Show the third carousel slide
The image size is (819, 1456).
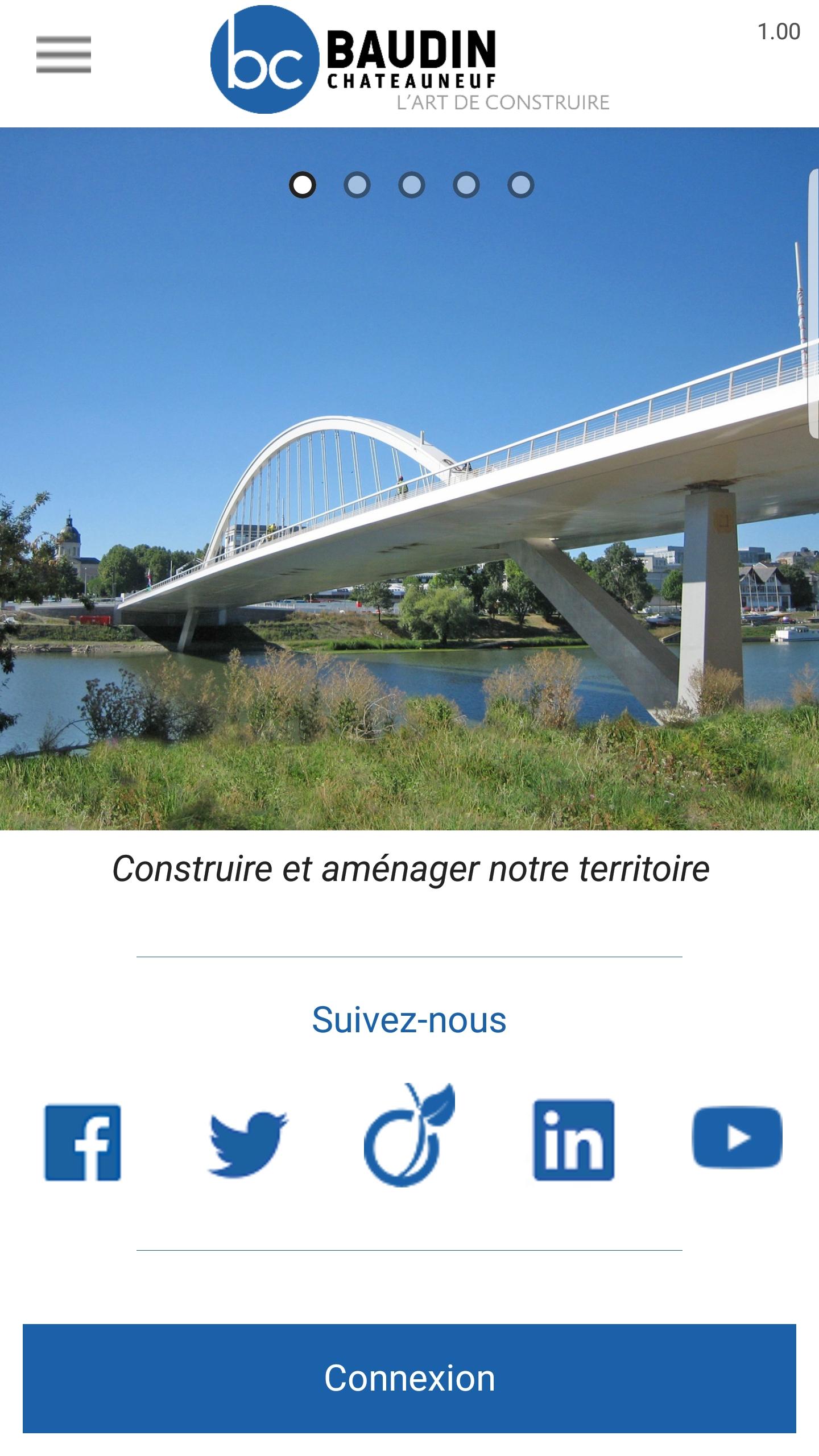point(412,185)
